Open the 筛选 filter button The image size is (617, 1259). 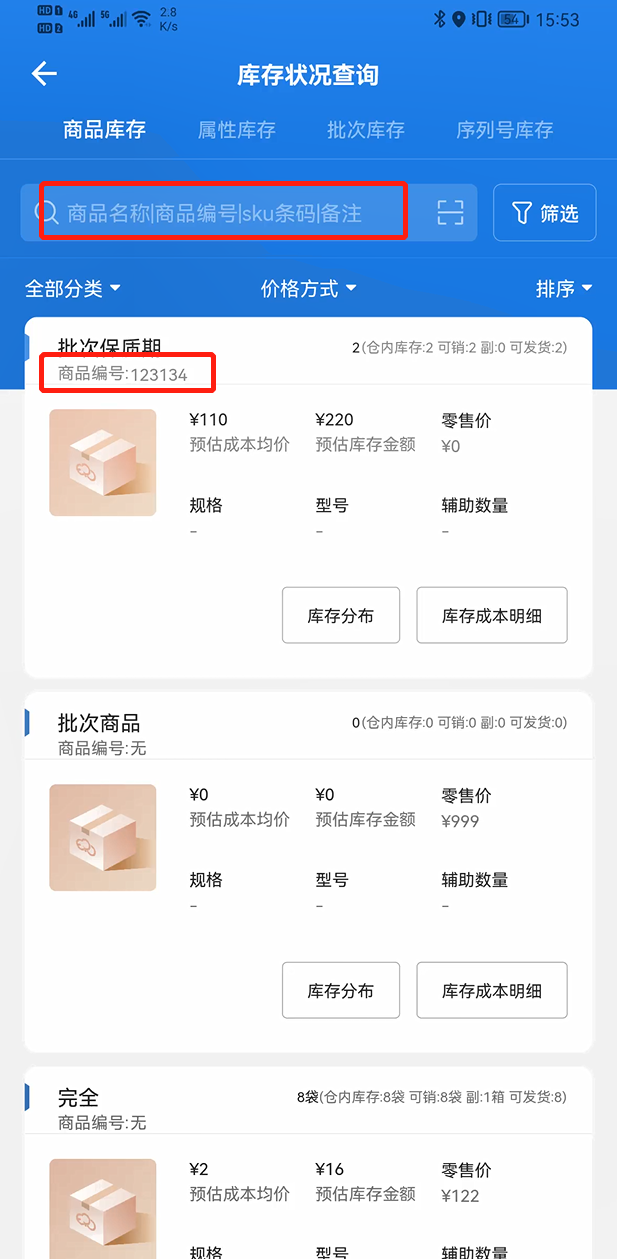point(545,213)
